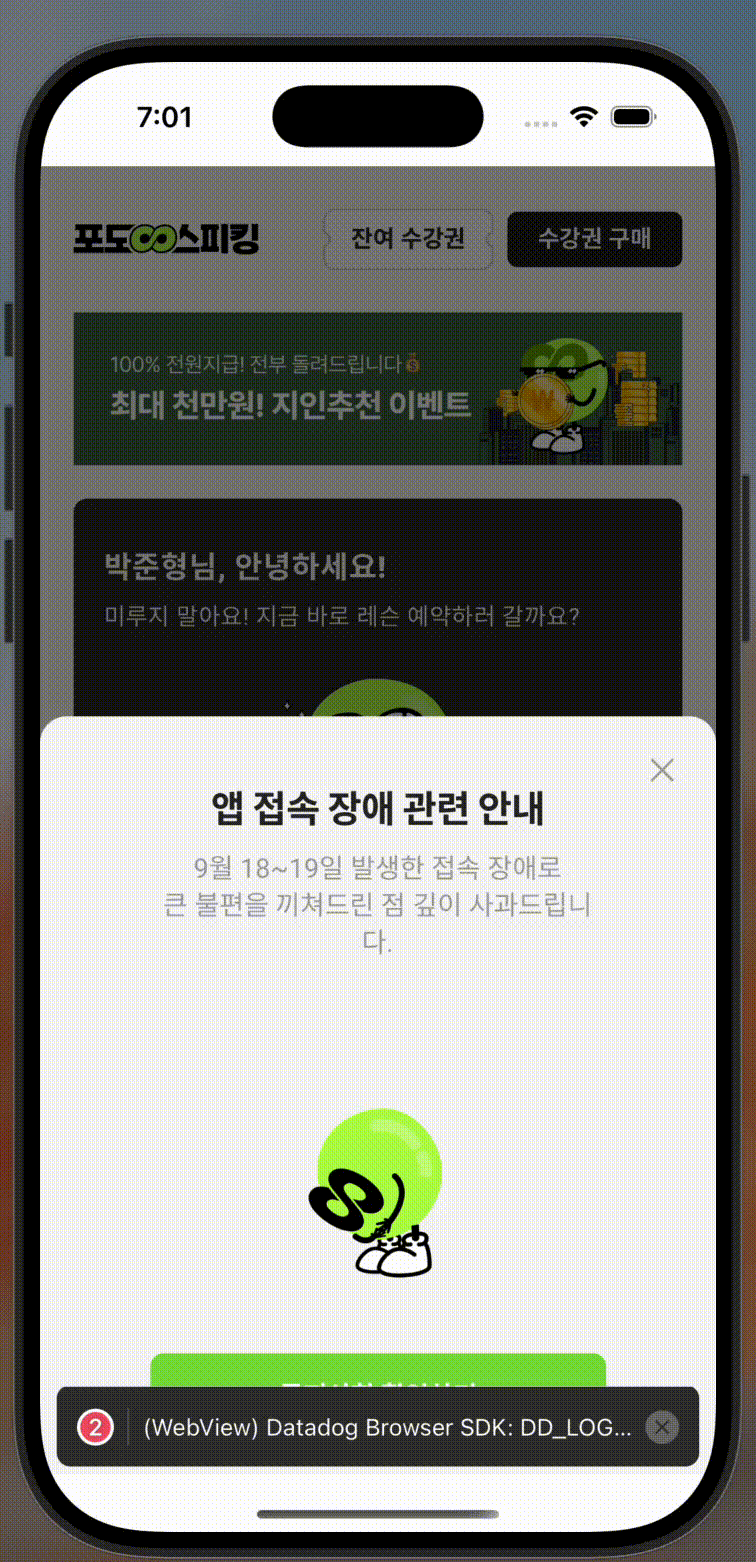Open the Datadog WebView warning log message
This screenshot has width=756, height=1562.
[x=387, y=1427]
